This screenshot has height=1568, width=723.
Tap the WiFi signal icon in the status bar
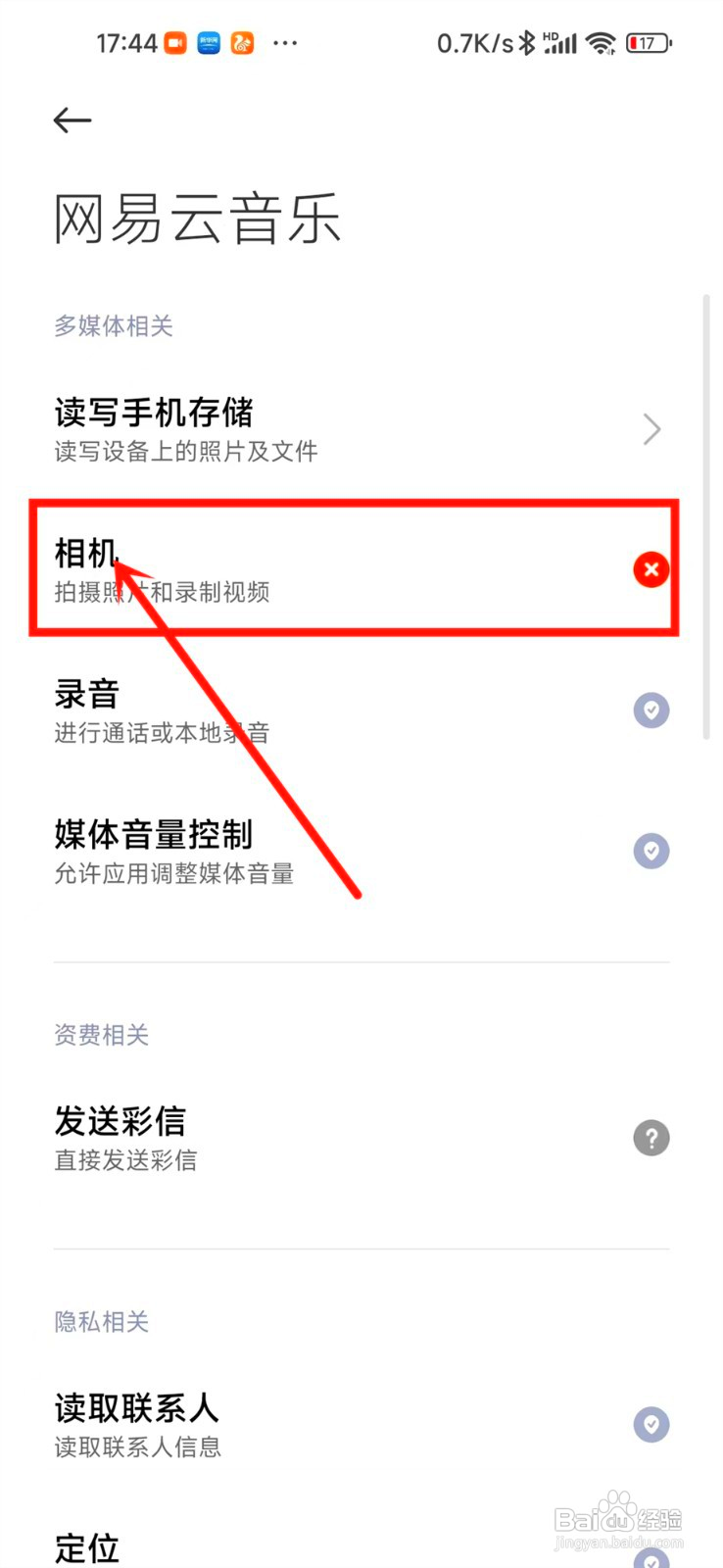point(600,42)
